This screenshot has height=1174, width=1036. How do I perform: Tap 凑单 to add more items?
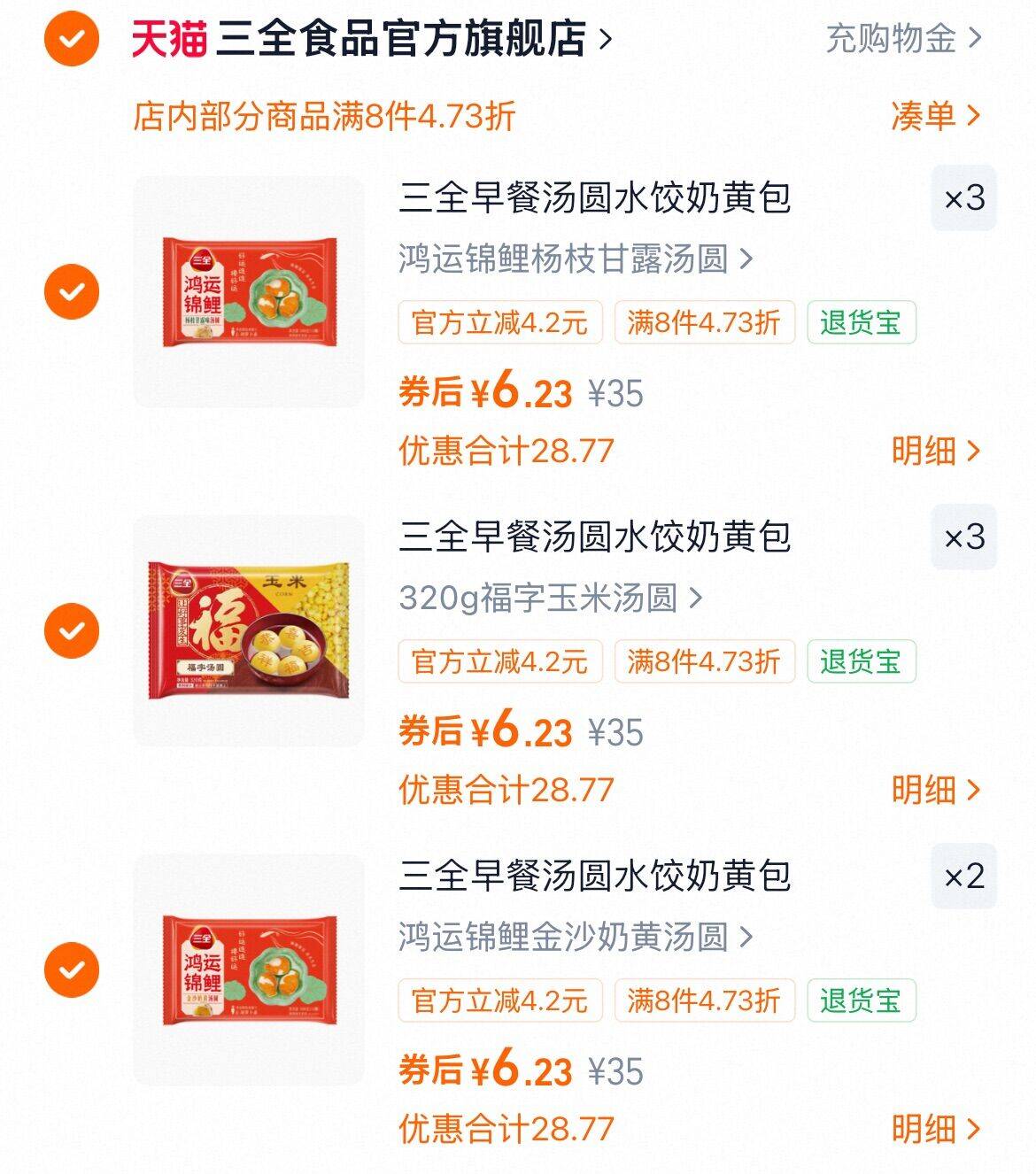(935, 116)
